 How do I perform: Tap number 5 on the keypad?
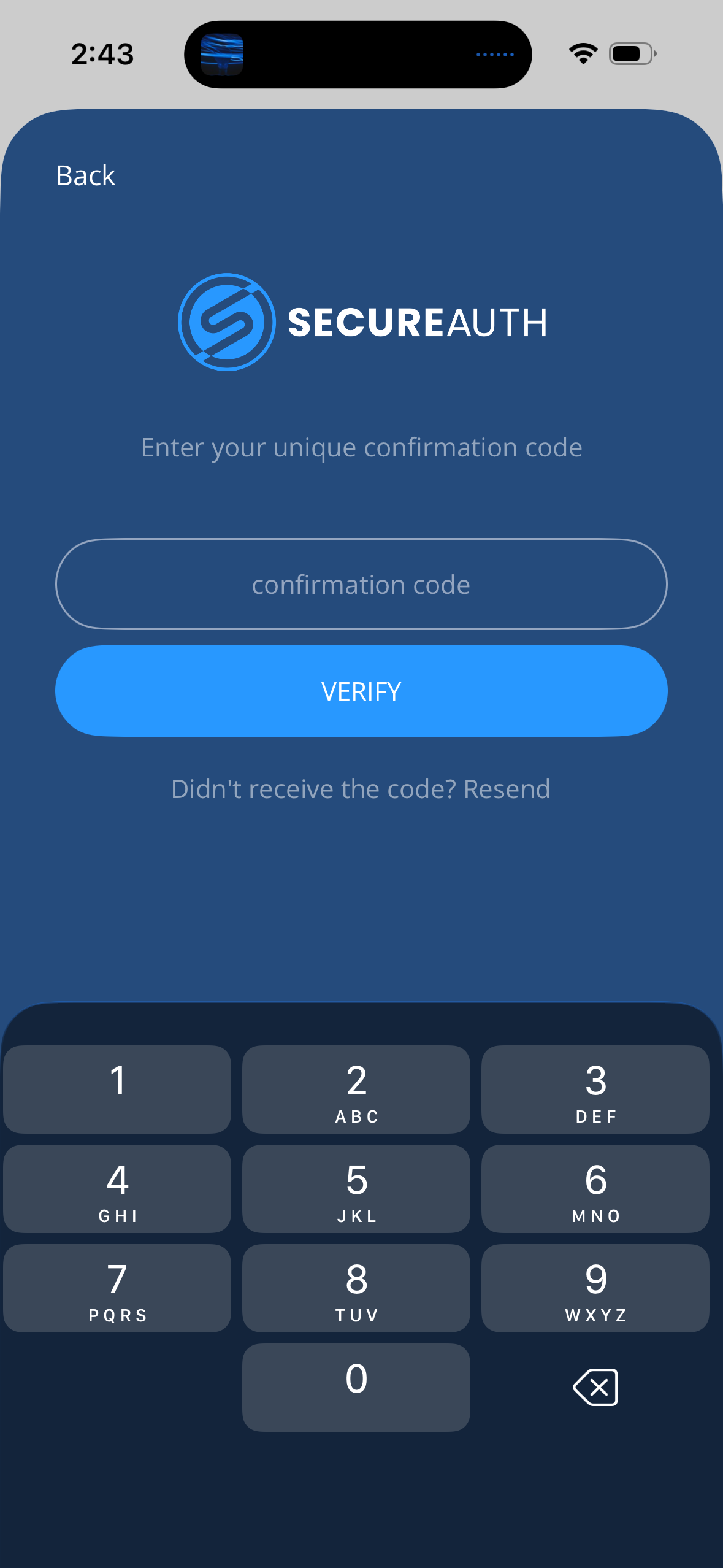[x=356, y=1189]
